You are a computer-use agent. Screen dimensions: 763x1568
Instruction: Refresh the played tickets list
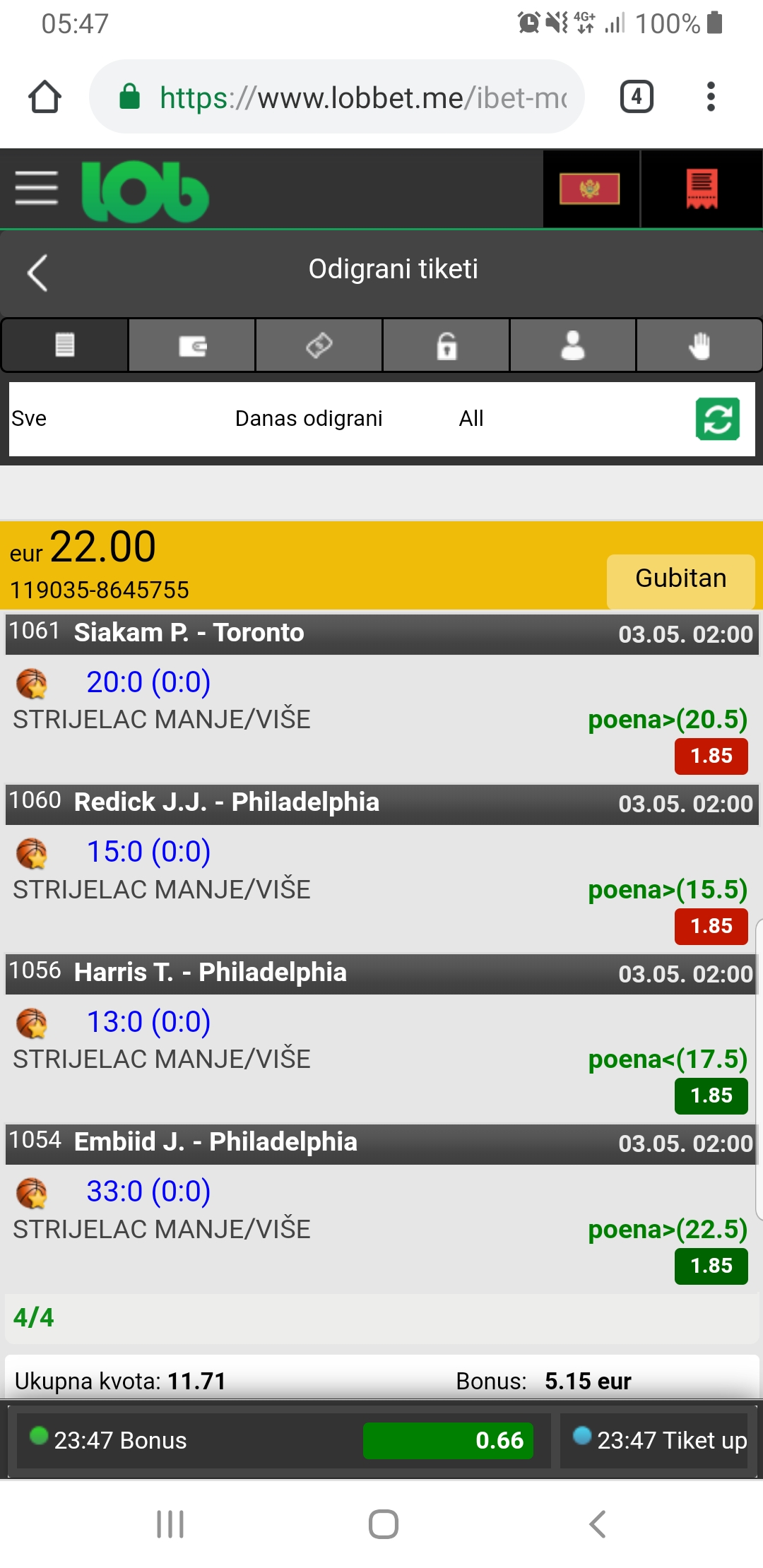tap(717, 419)
